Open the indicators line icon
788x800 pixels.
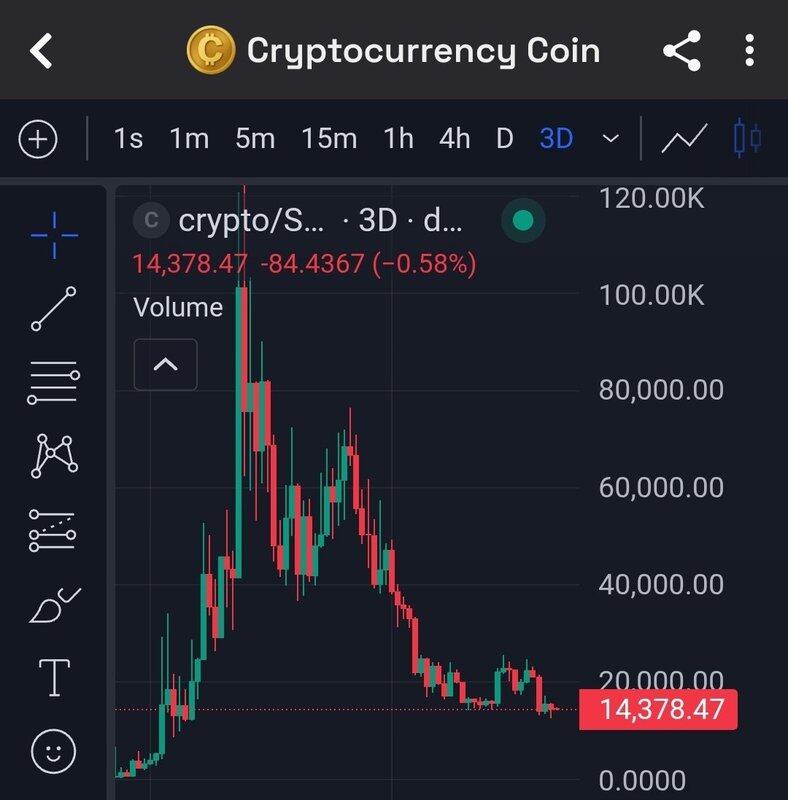coord(685,139)
